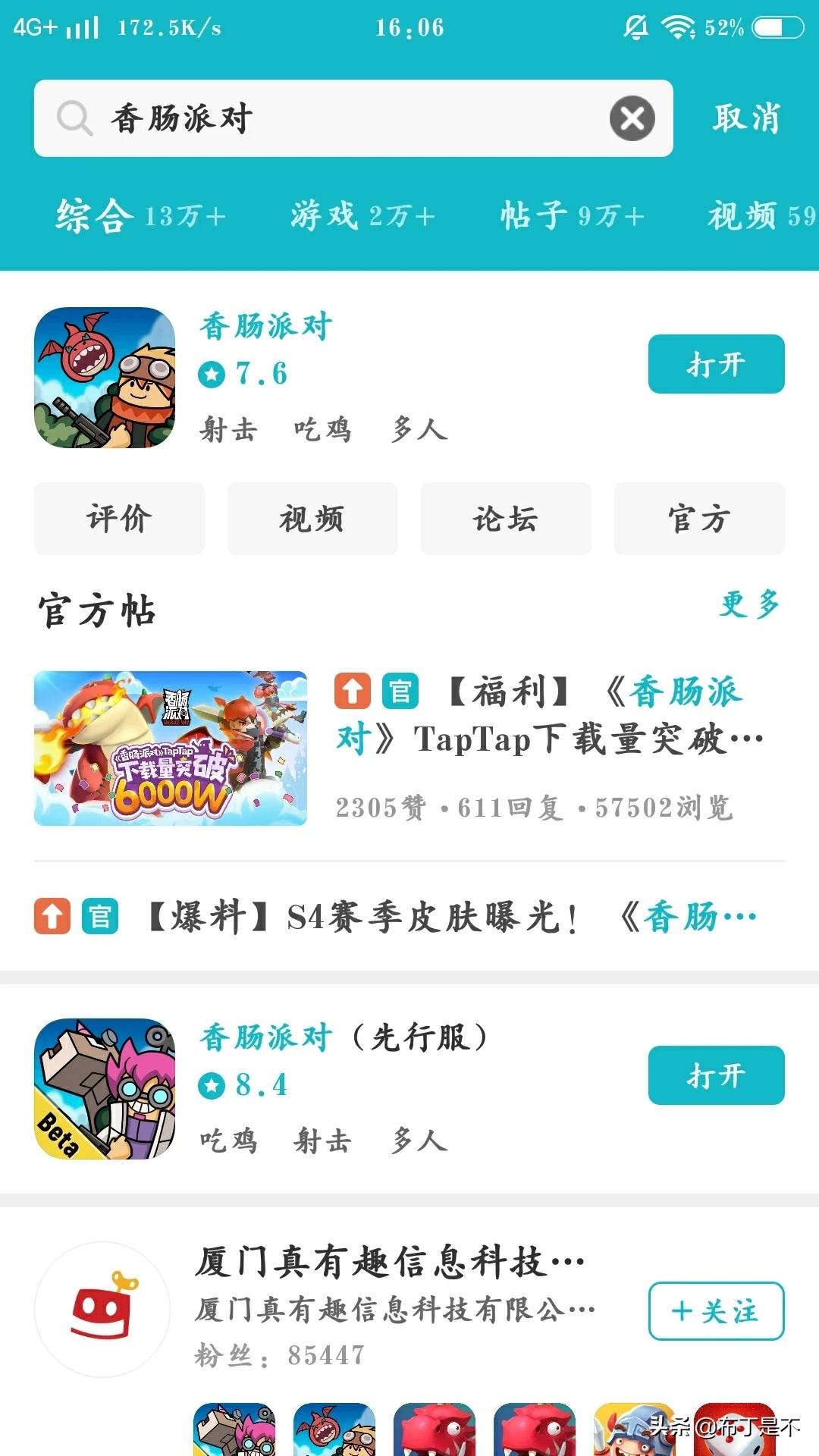
Task: View the 香肠派对 game details page
Action: click(265, 326)
